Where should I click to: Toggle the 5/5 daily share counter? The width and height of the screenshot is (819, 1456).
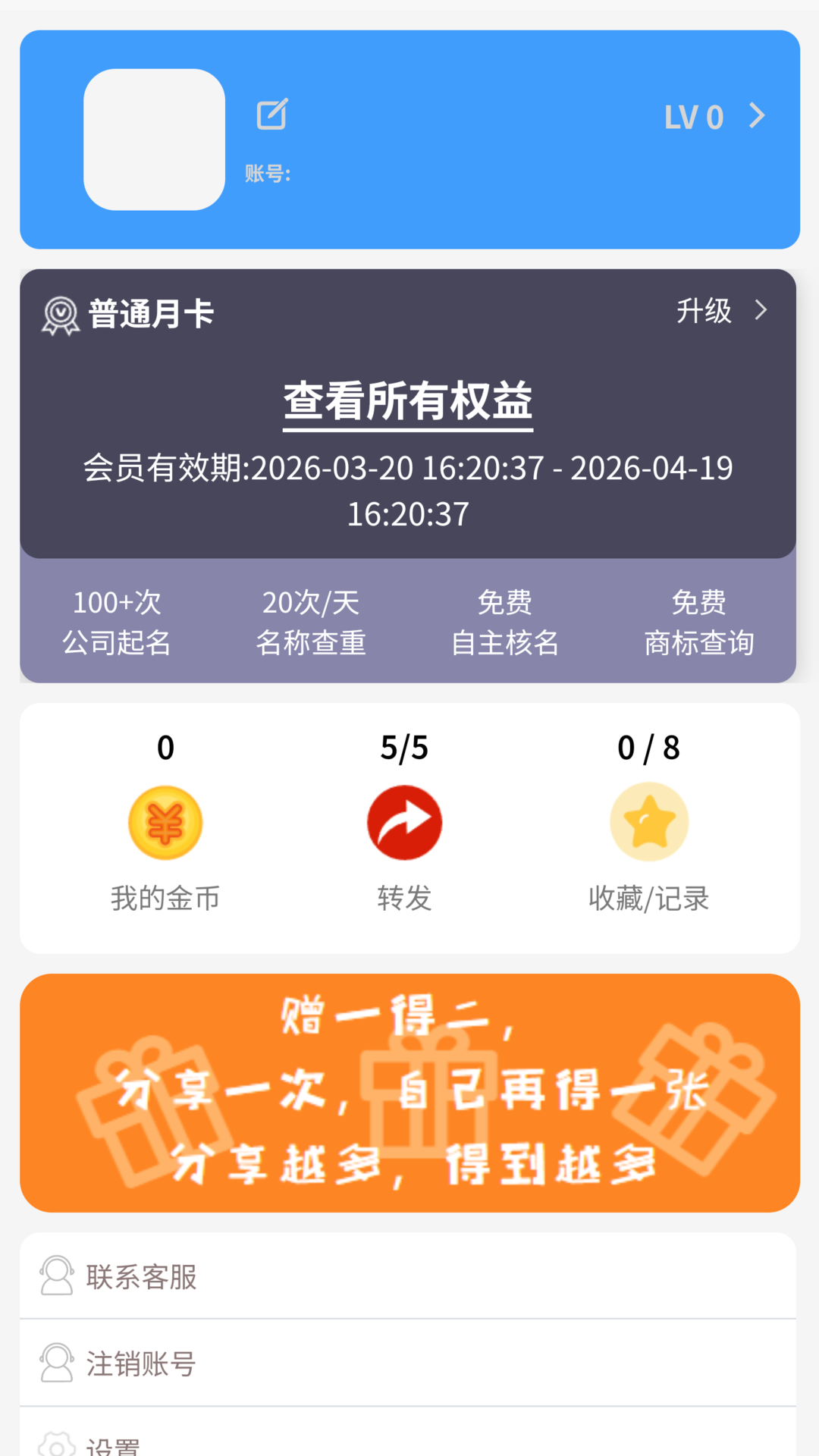(x=403, y=747)
